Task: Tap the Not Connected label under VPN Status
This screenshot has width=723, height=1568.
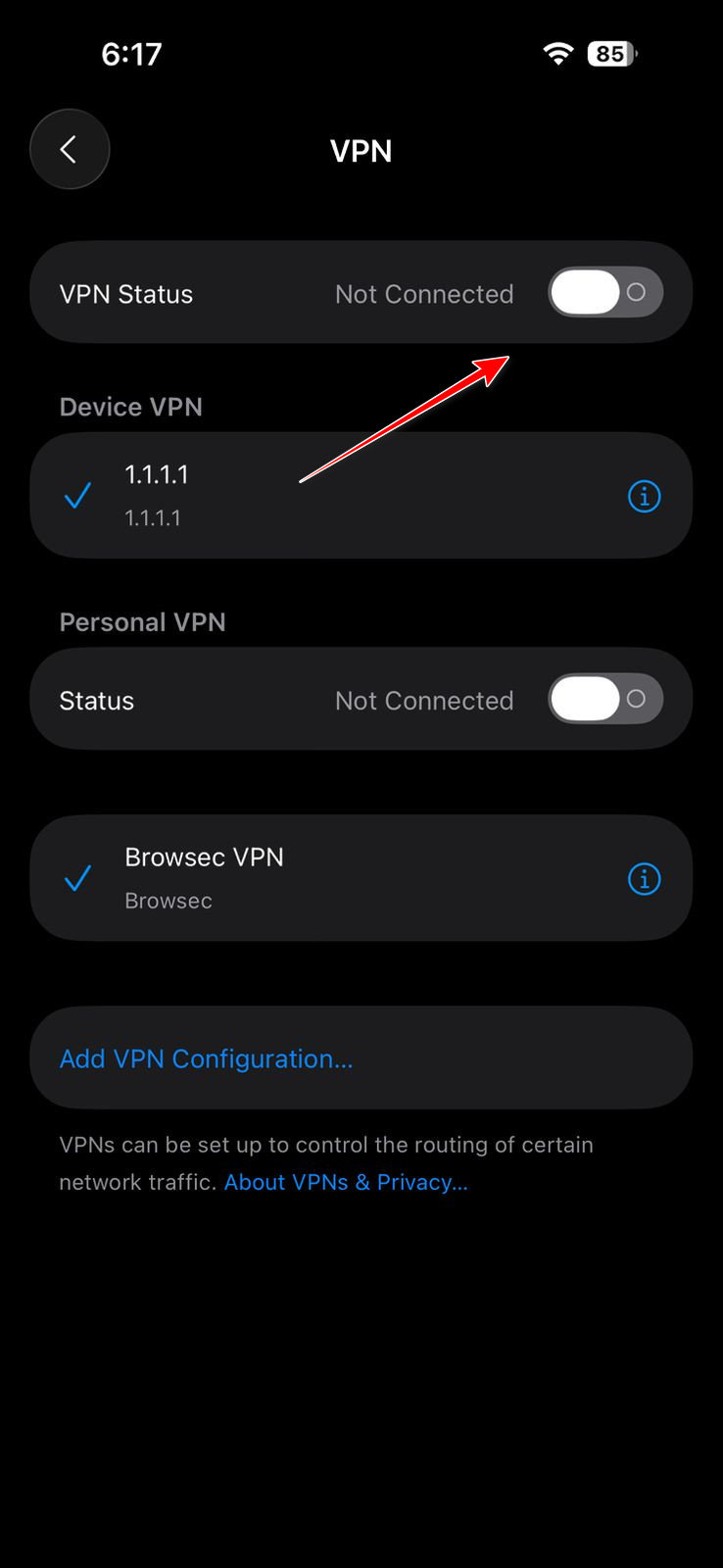Action: [424, 293]
